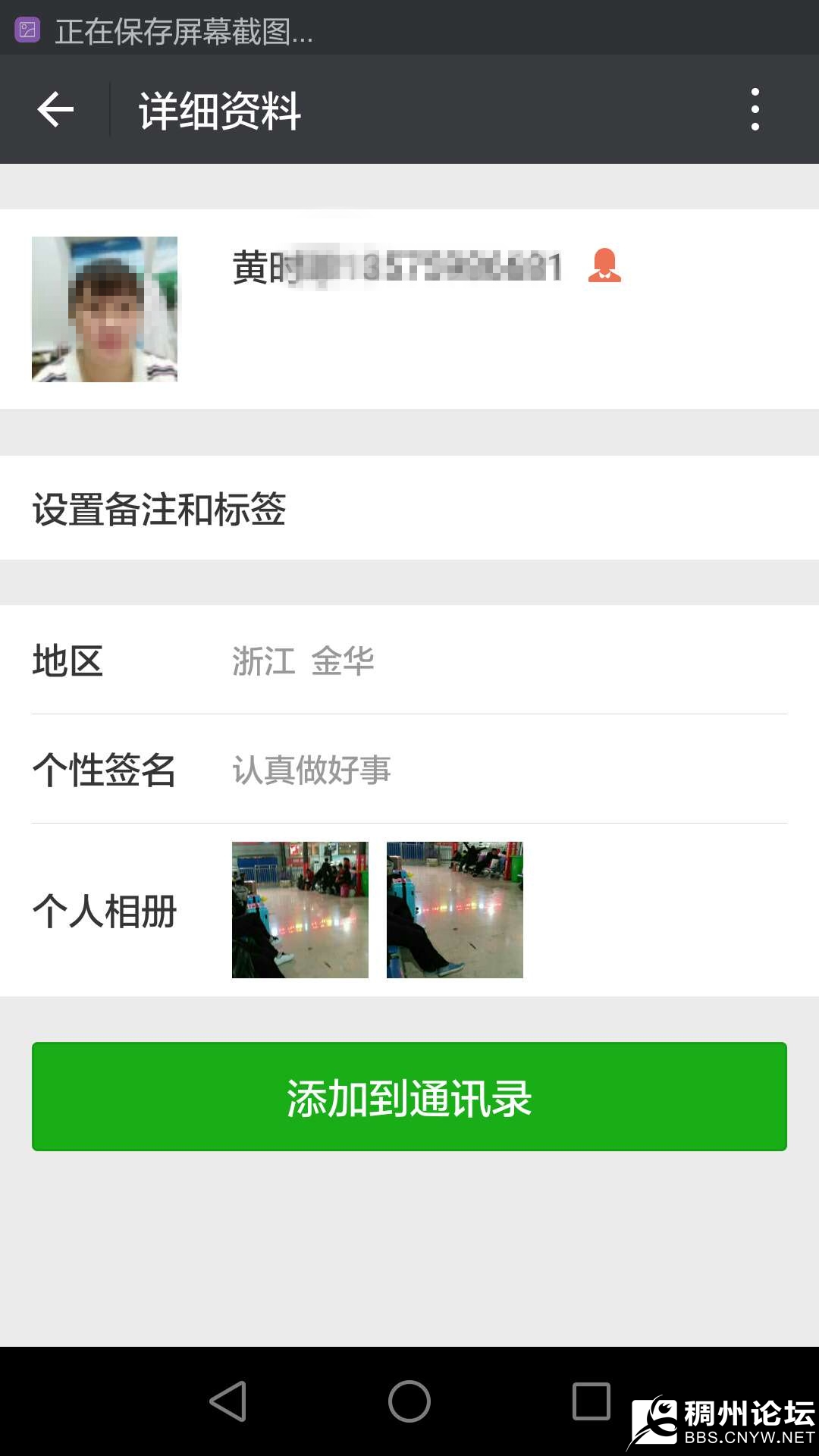The image size is (819, 1456).
Task: Tap the 添加到通讯录 button
Action: [x=409, y=1097]
